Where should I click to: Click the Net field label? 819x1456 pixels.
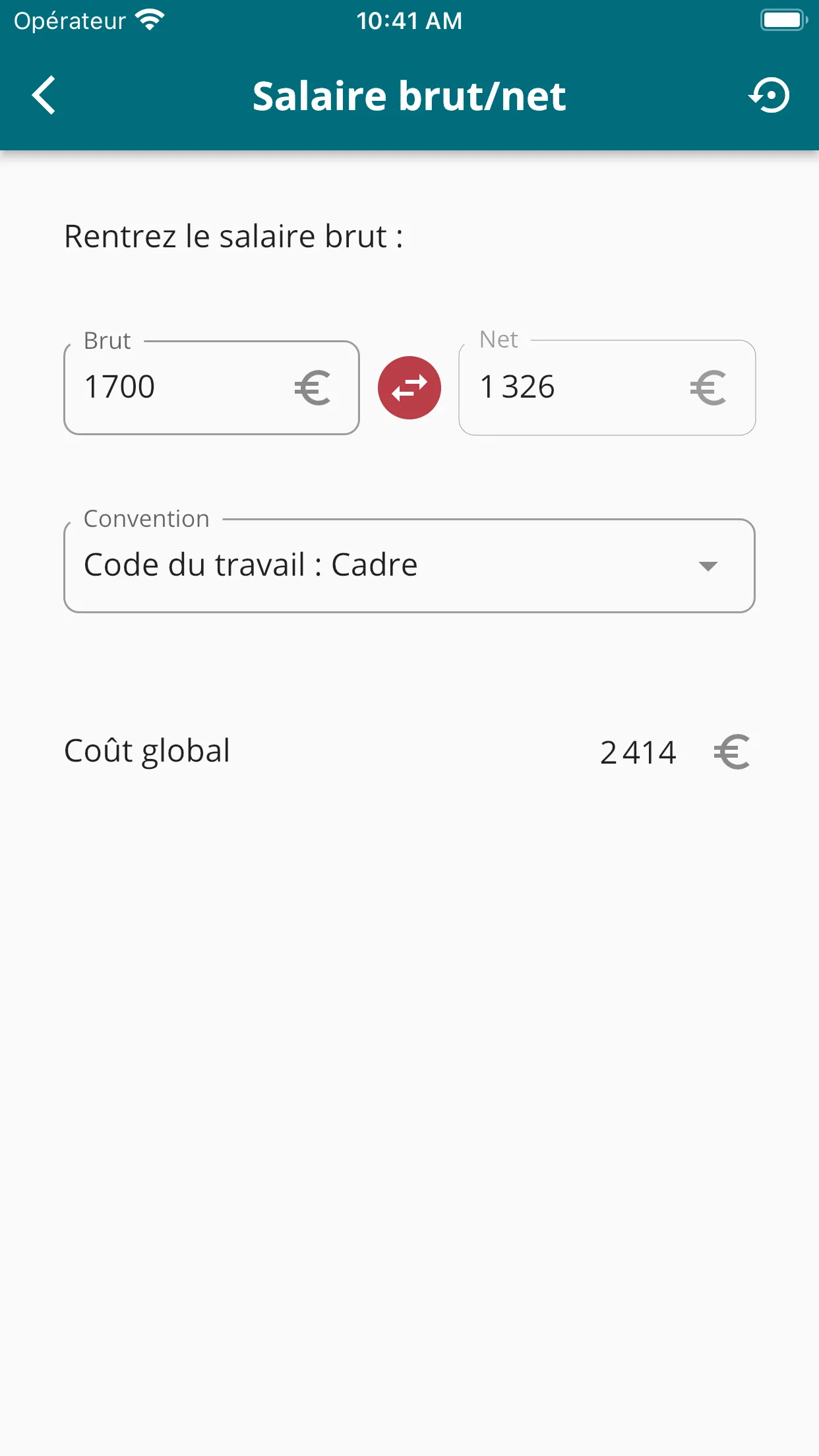coord(499,339)
